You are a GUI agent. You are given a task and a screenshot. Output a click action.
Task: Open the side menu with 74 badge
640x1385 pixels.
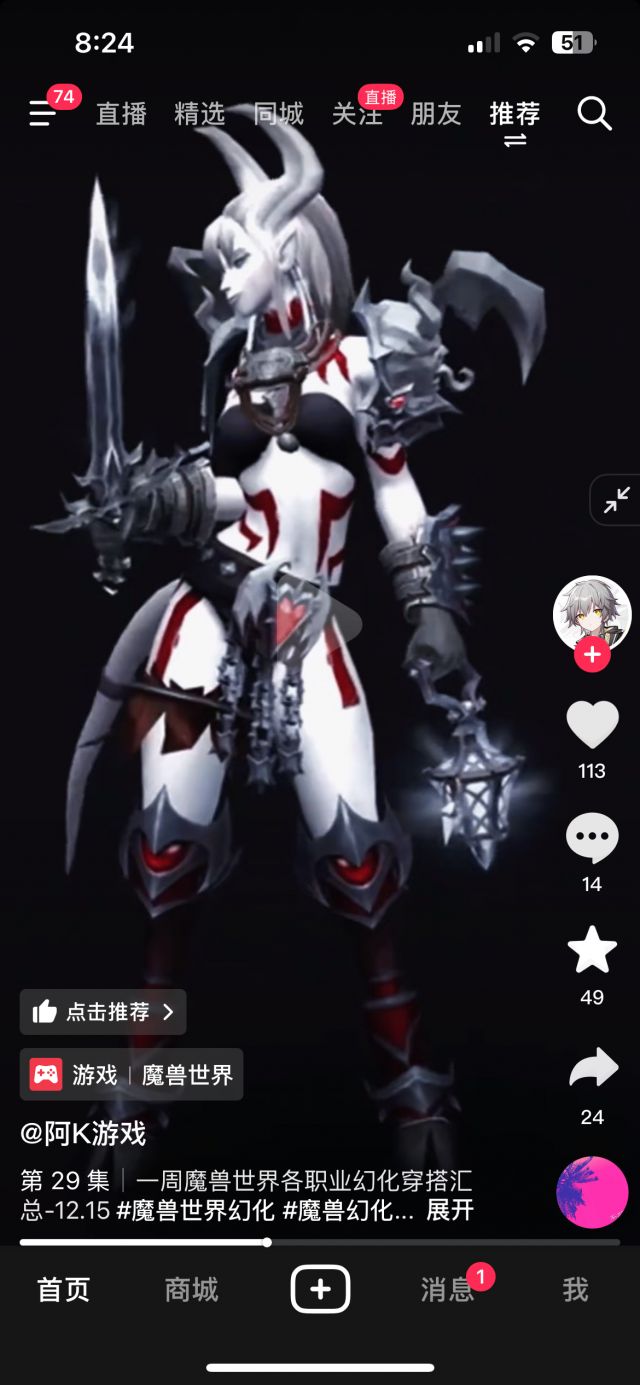point(43,114)
